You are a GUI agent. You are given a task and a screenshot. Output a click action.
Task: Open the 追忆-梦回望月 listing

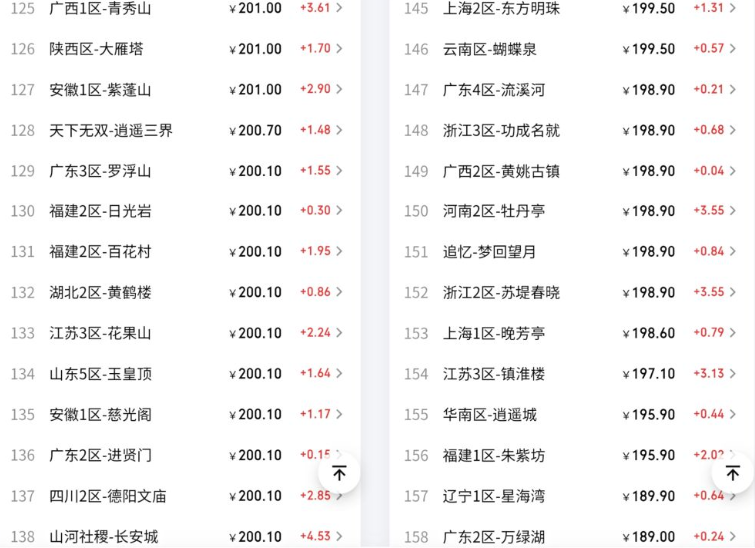[570, 252]
